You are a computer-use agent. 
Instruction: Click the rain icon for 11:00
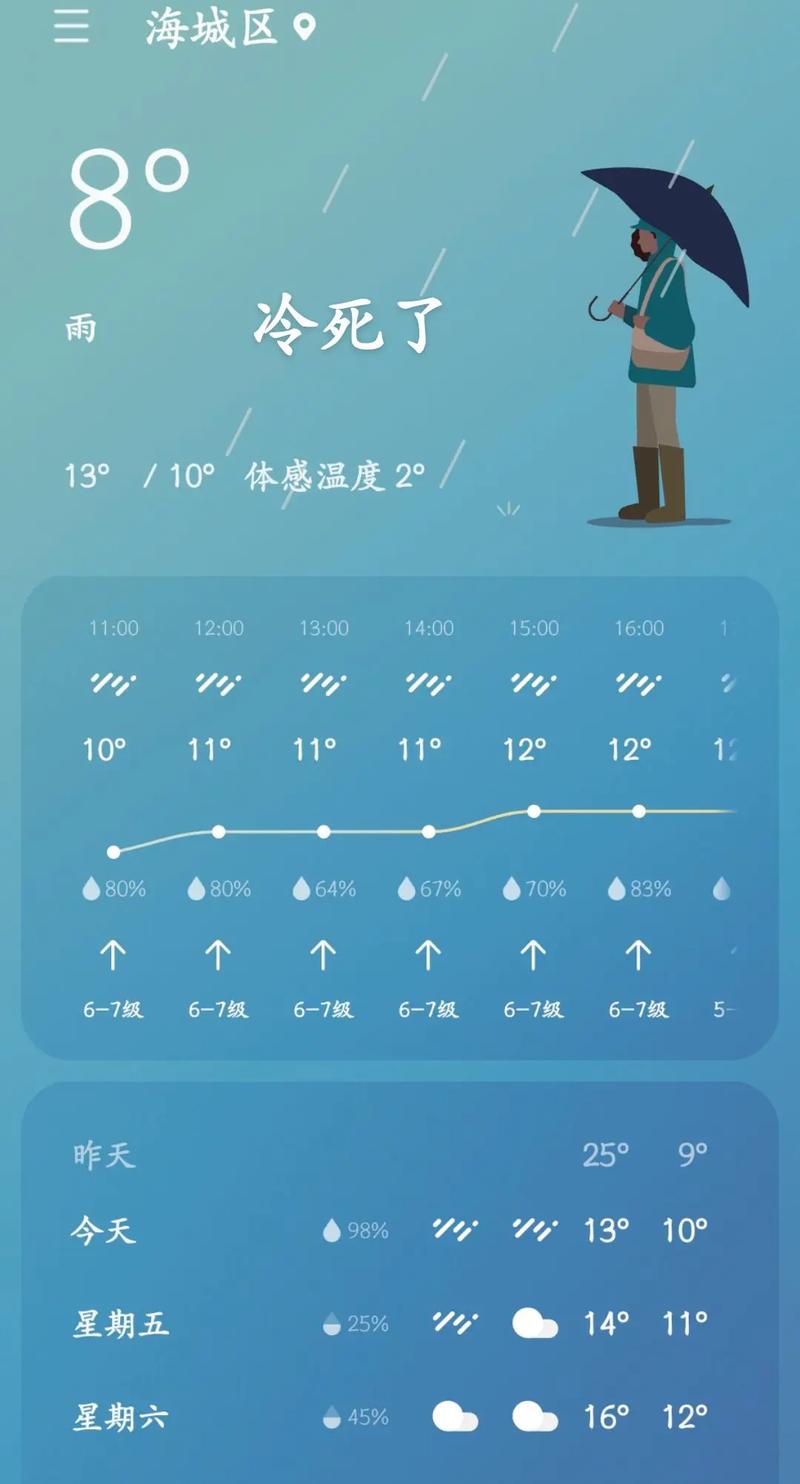[x=113, y=682]
